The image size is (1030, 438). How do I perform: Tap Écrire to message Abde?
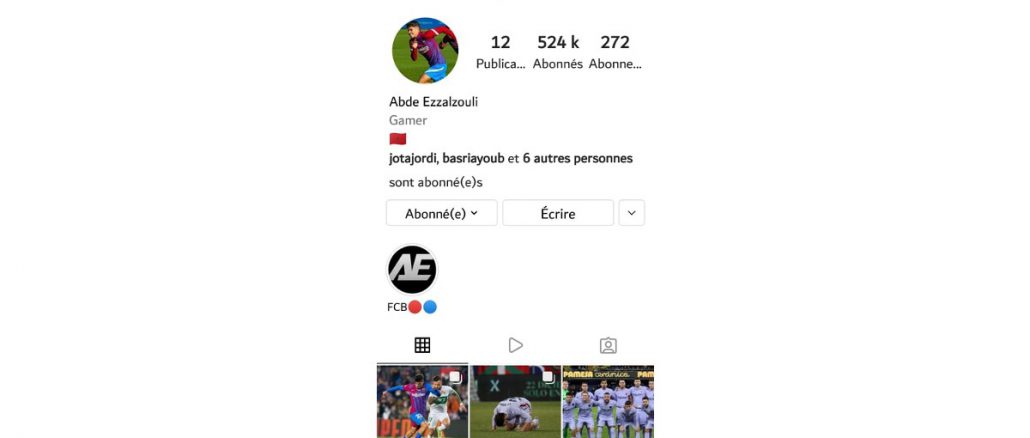(557, 213)
